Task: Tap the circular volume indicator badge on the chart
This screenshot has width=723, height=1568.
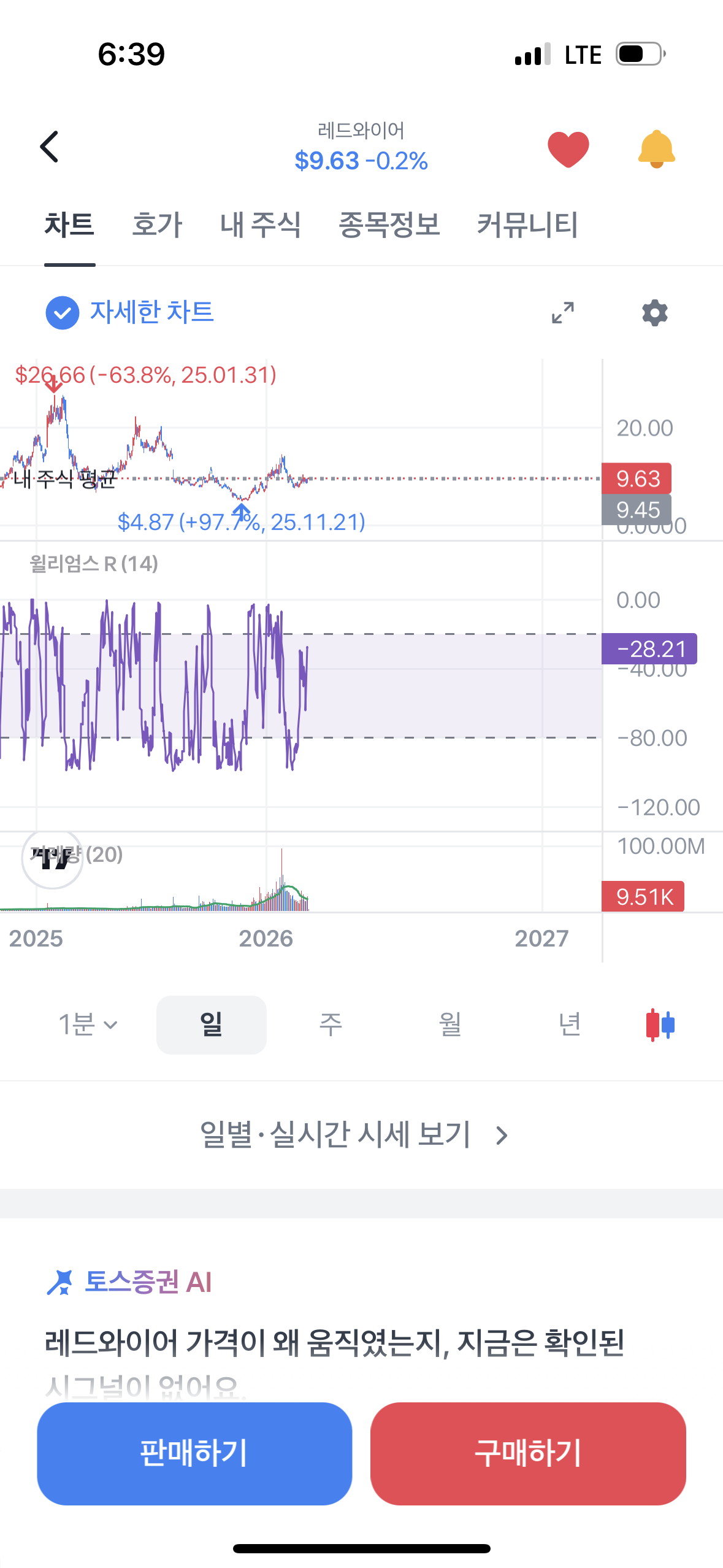Action: pyautogui.click(x=52, y=859)
